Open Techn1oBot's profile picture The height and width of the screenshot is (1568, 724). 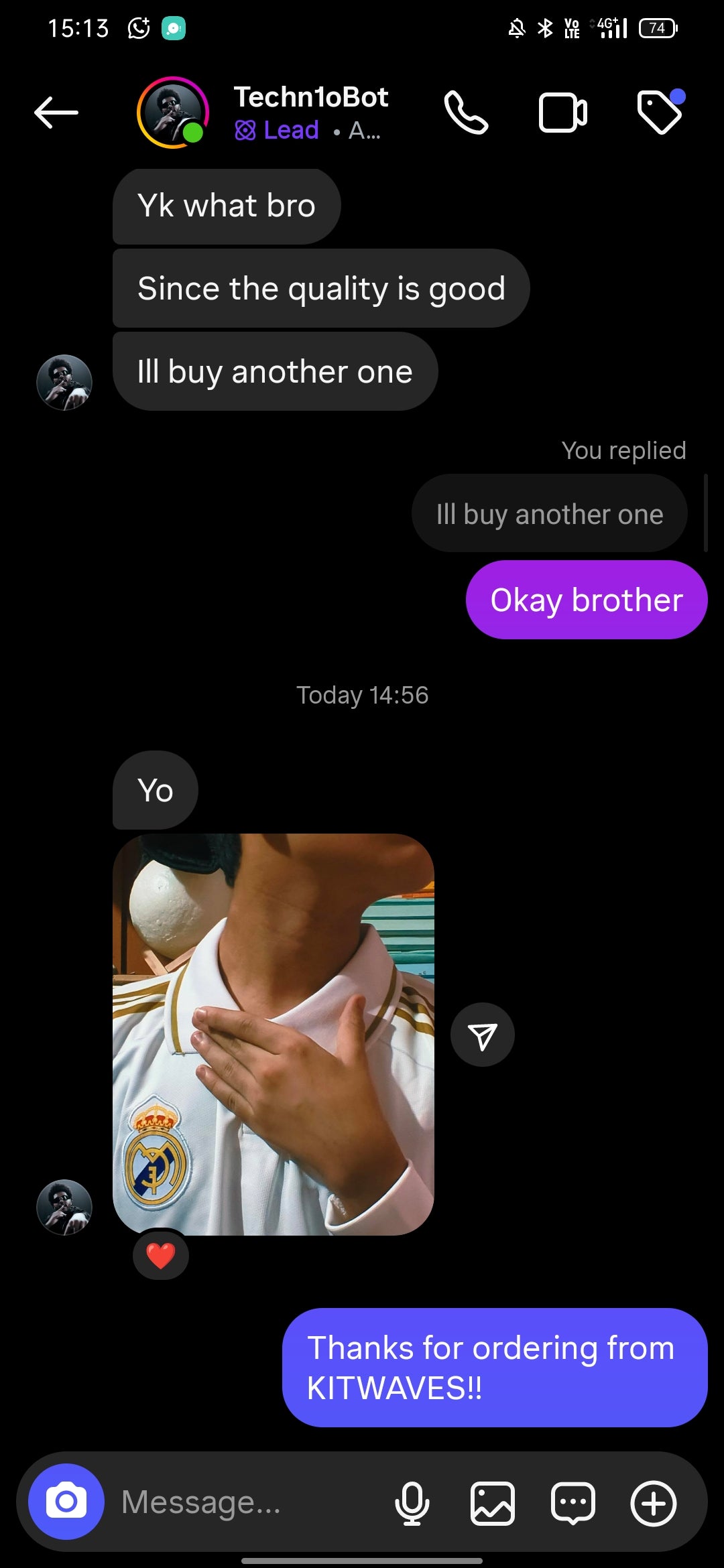[x=172, y=113]
